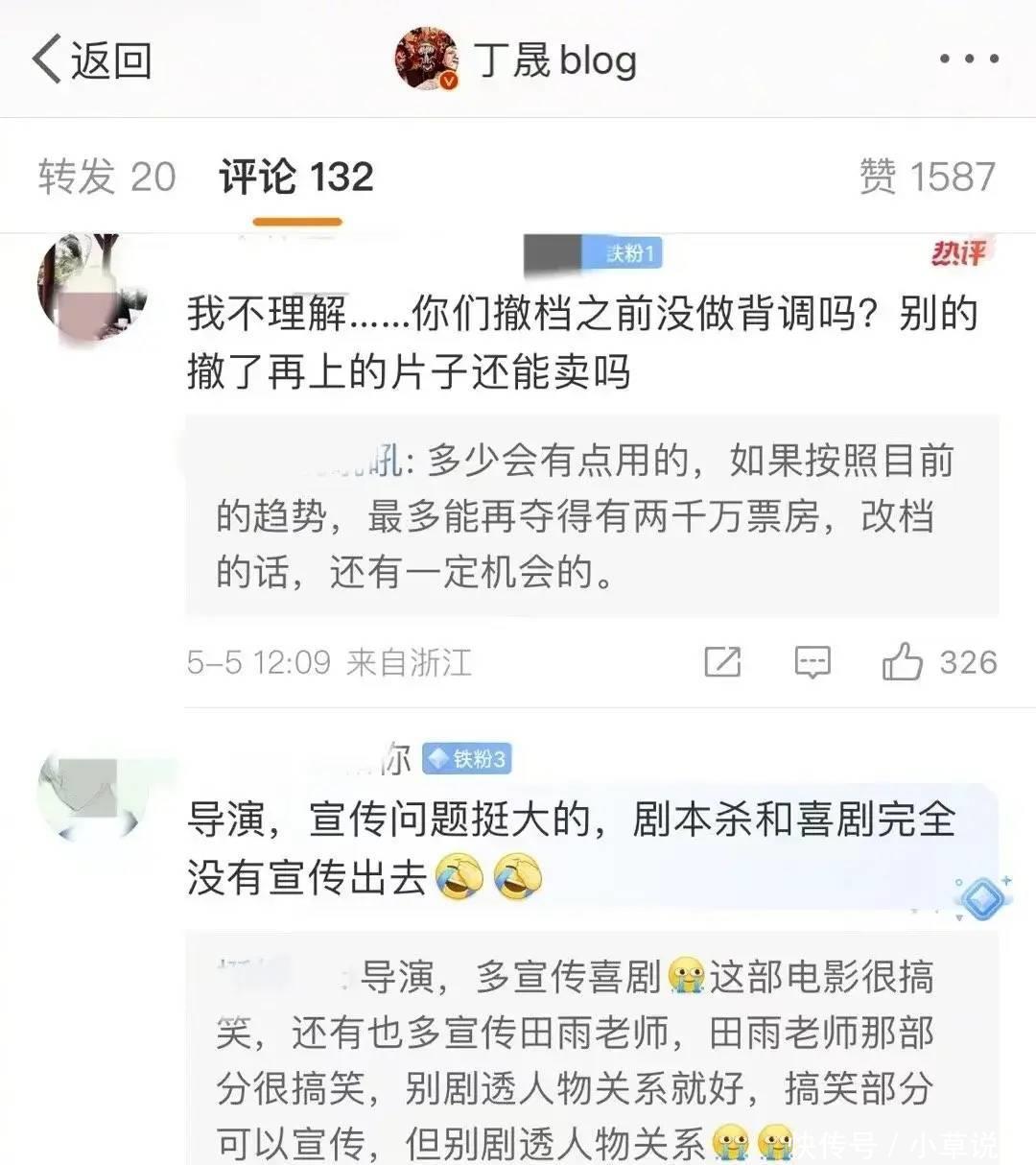Open the three-dot overflow menu
Image resolution: width=1036 pixels, height=1165 pixels.
[968, 59]
